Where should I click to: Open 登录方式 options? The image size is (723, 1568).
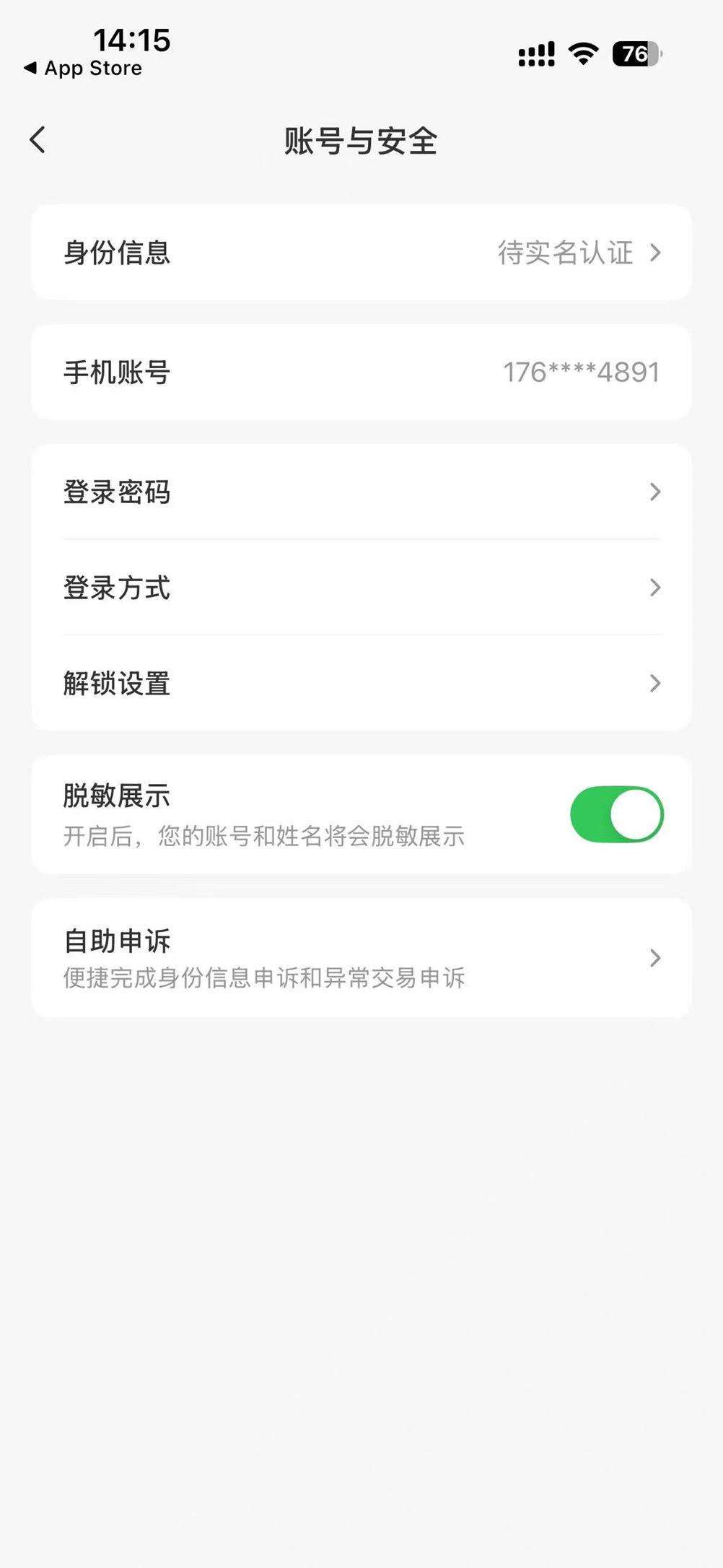pos(361,588)
